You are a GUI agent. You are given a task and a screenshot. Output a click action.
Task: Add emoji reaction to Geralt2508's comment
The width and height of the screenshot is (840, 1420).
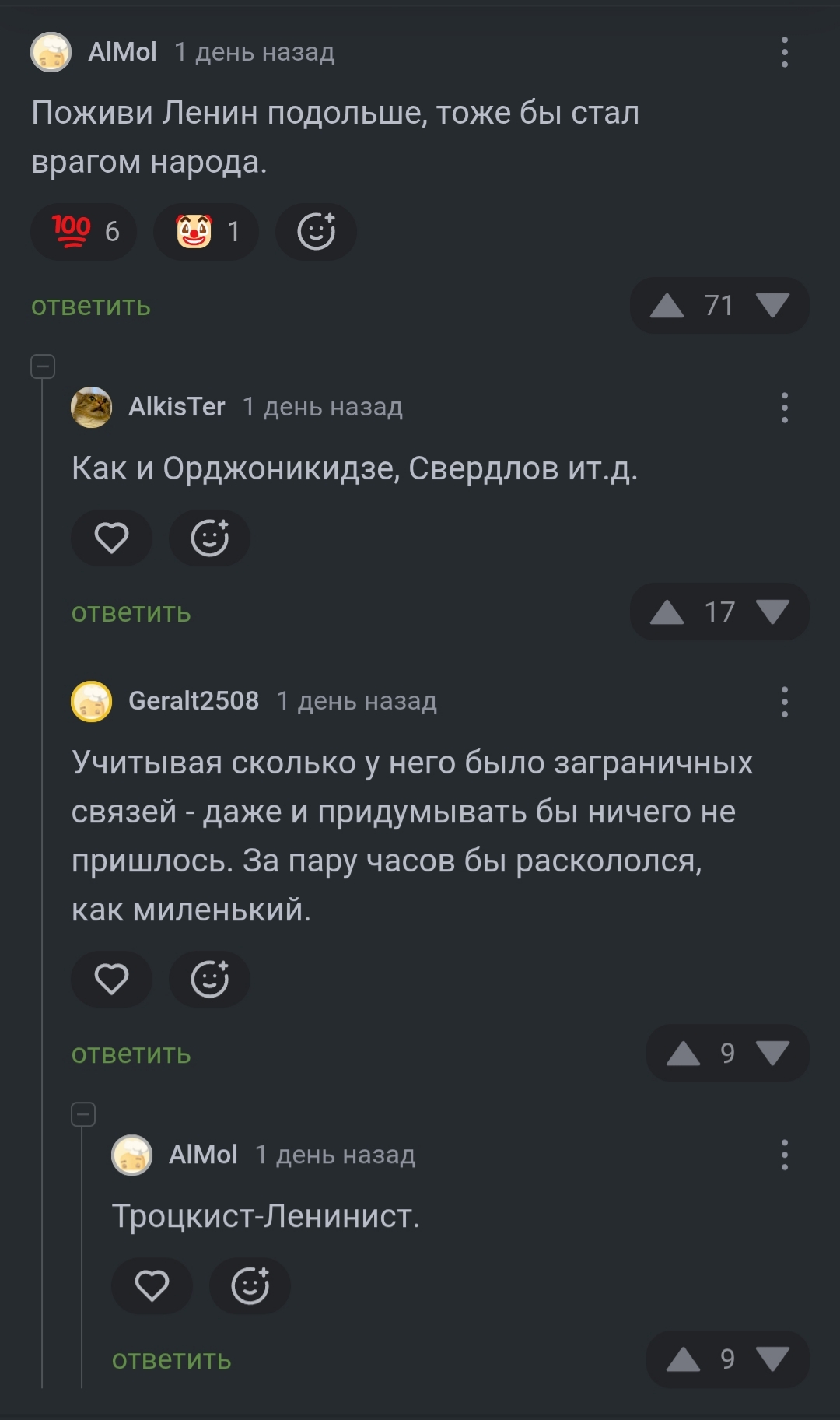click(209, 979)
